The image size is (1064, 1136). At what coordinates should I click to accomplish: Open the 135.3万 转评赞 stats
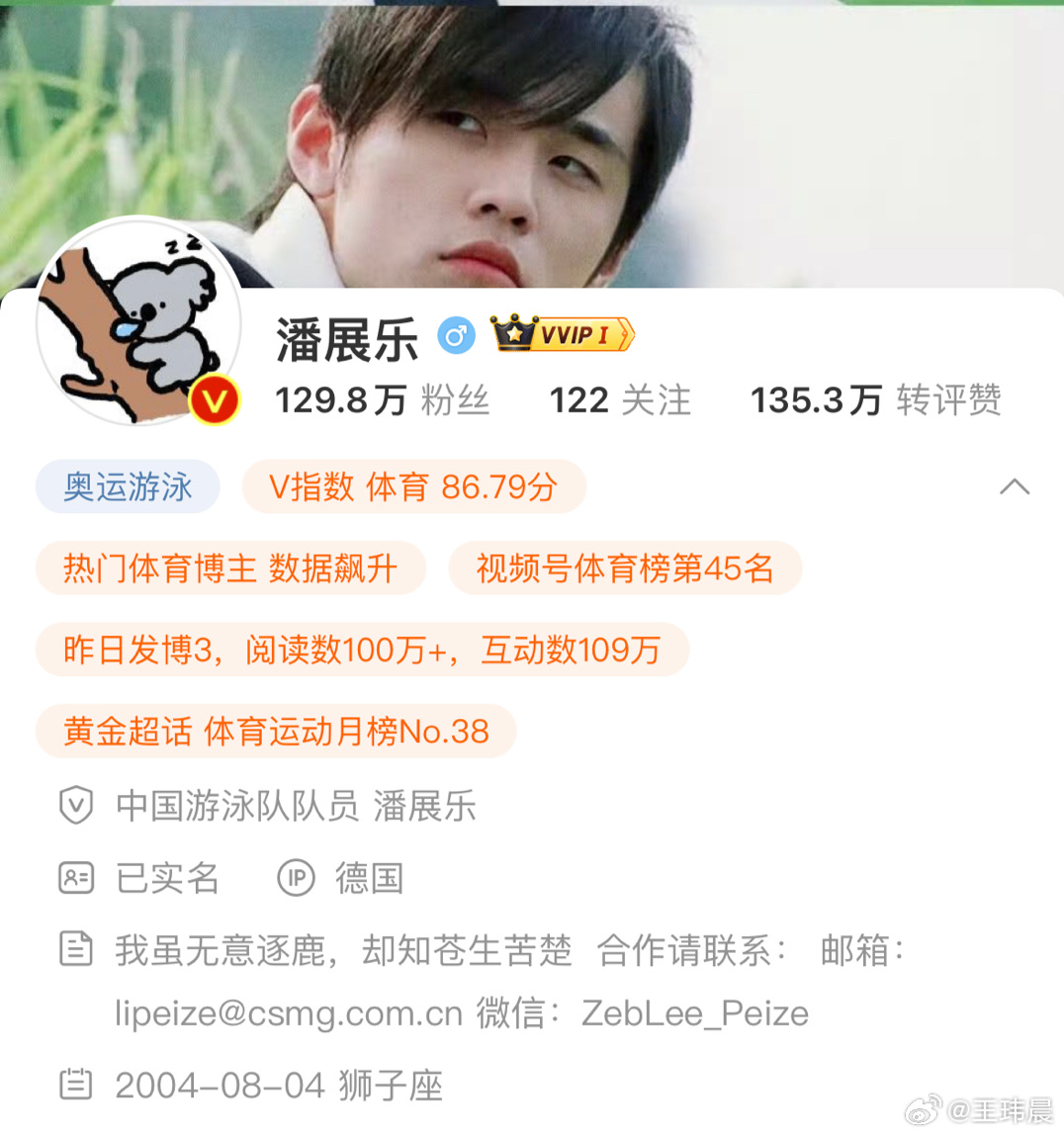tap(875, 400)
